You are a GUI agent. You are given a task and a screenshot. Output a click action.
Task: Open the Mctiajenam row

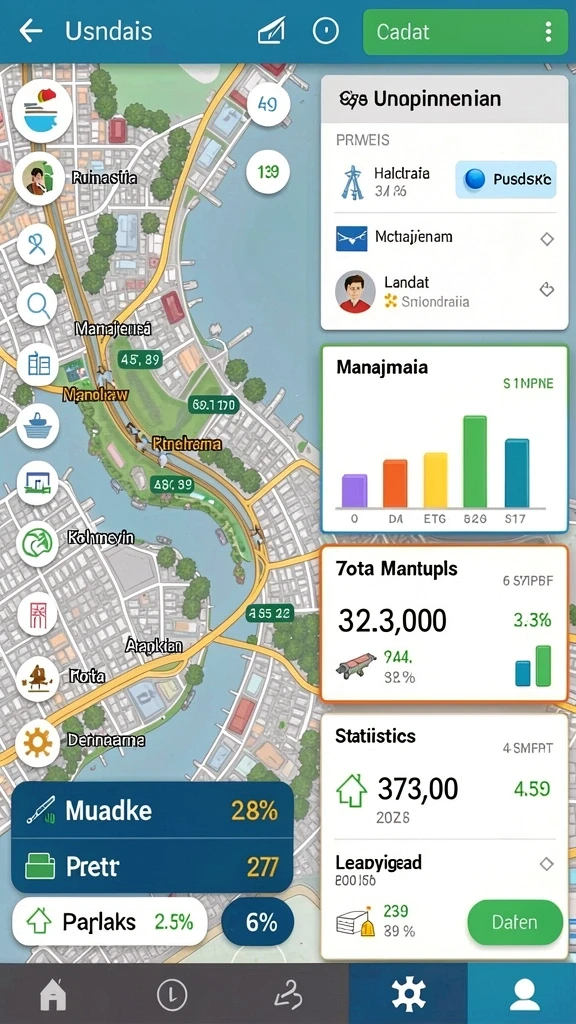[x=445, y=238]
